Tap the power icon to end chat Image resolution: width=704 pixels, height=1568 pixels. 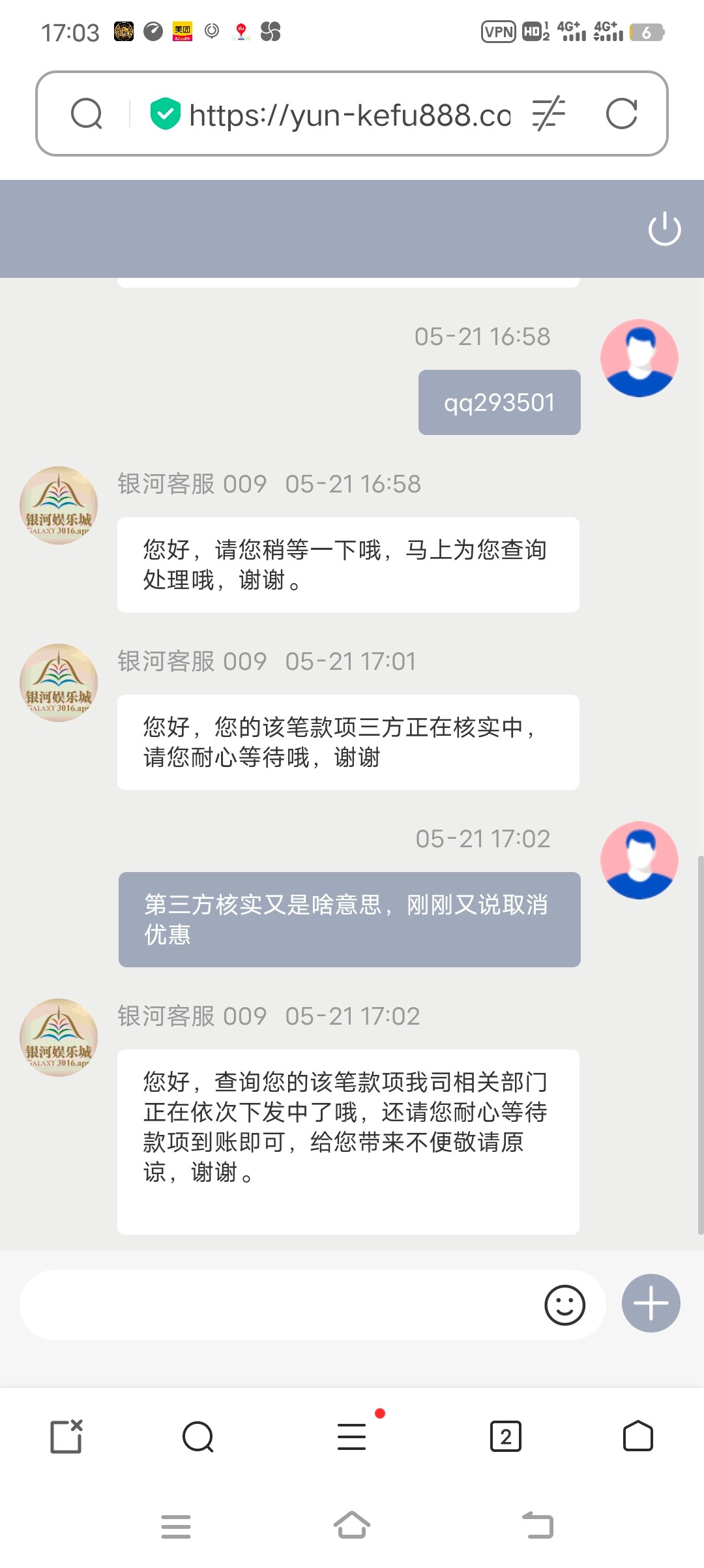pos(664,229)
